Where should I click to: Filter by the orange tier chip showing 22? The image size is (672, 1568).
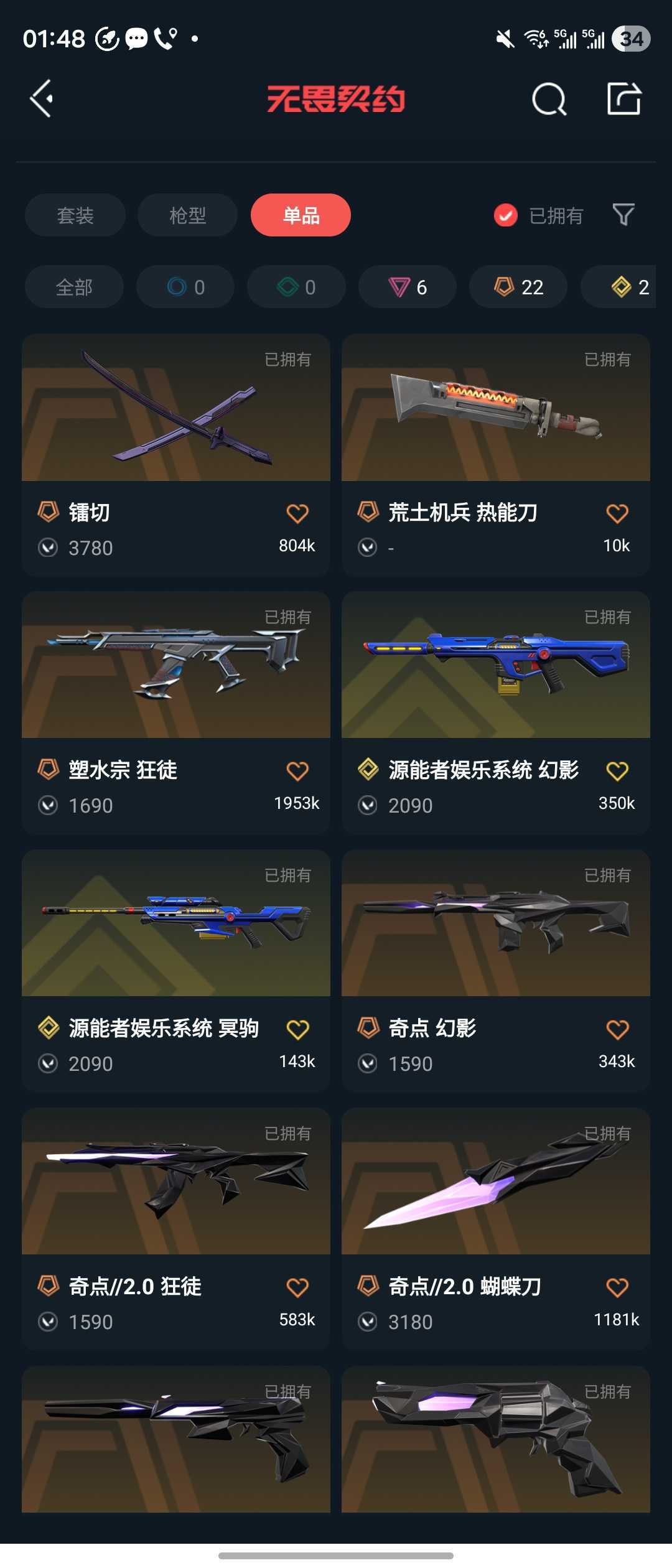coord(518,287)
